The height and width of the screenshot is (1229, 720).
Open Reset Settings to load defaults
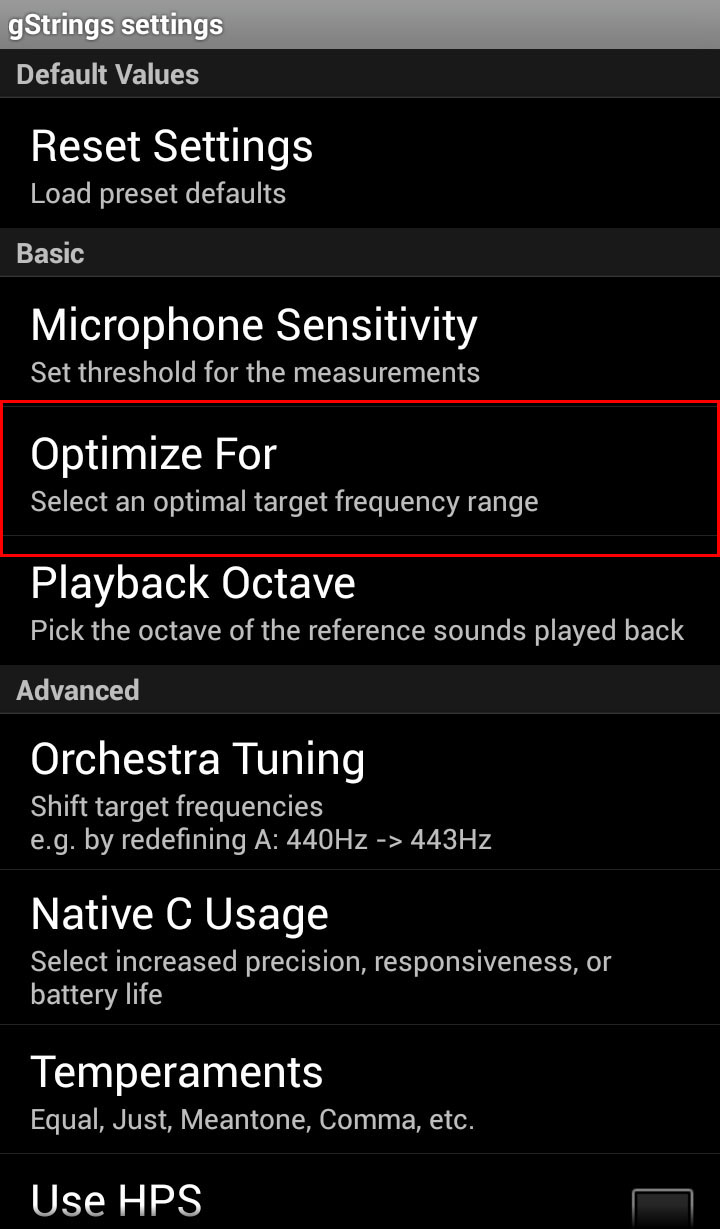360,165
